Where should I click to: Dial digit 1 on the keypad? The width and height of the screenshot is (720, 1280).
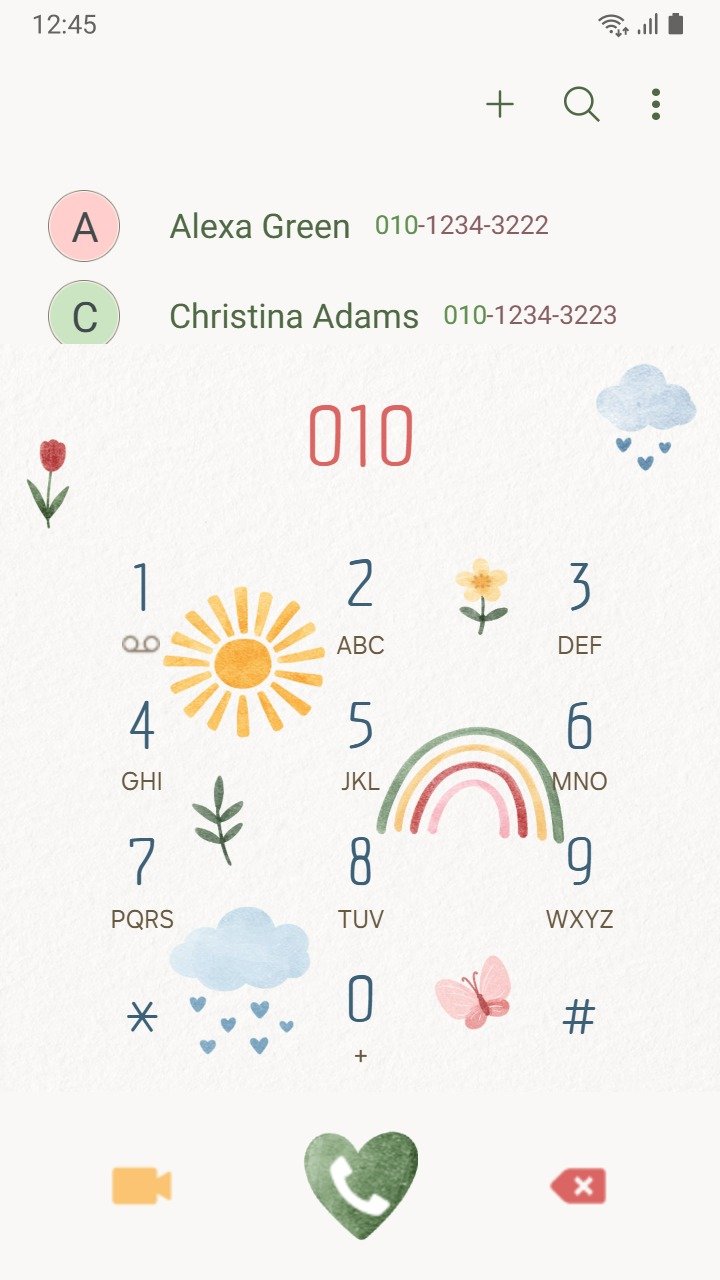pos(141,607)
